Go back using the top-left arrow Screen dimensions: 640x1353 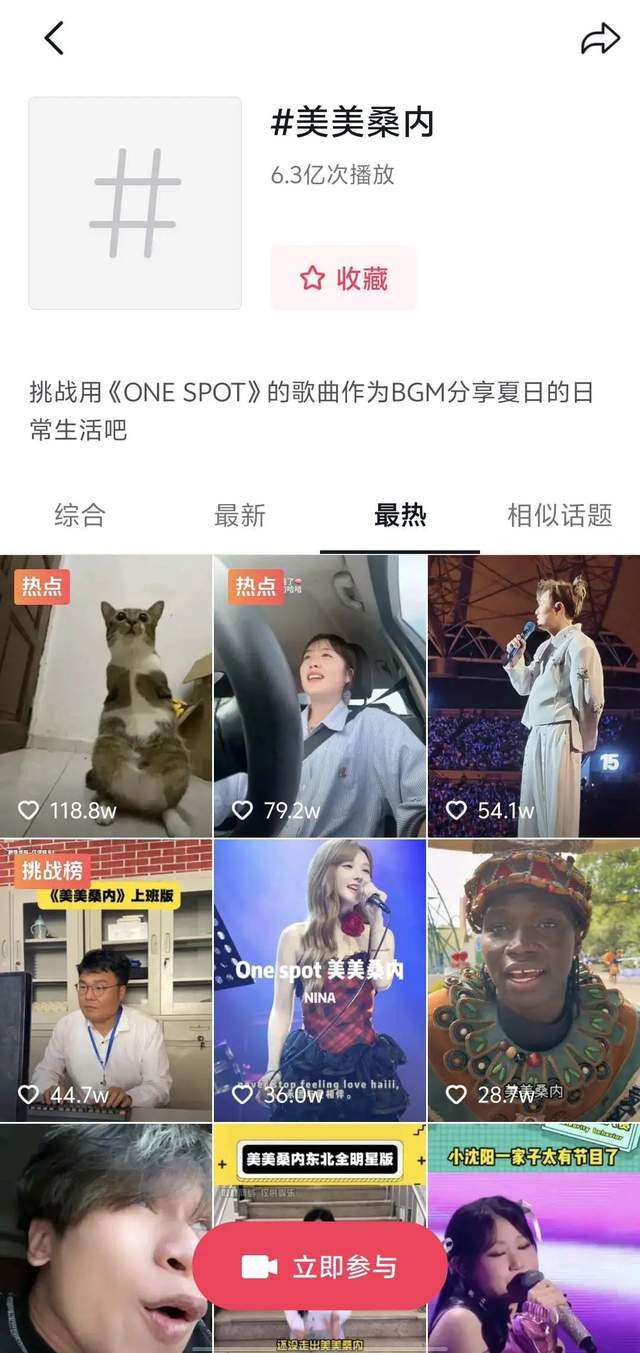54,38
